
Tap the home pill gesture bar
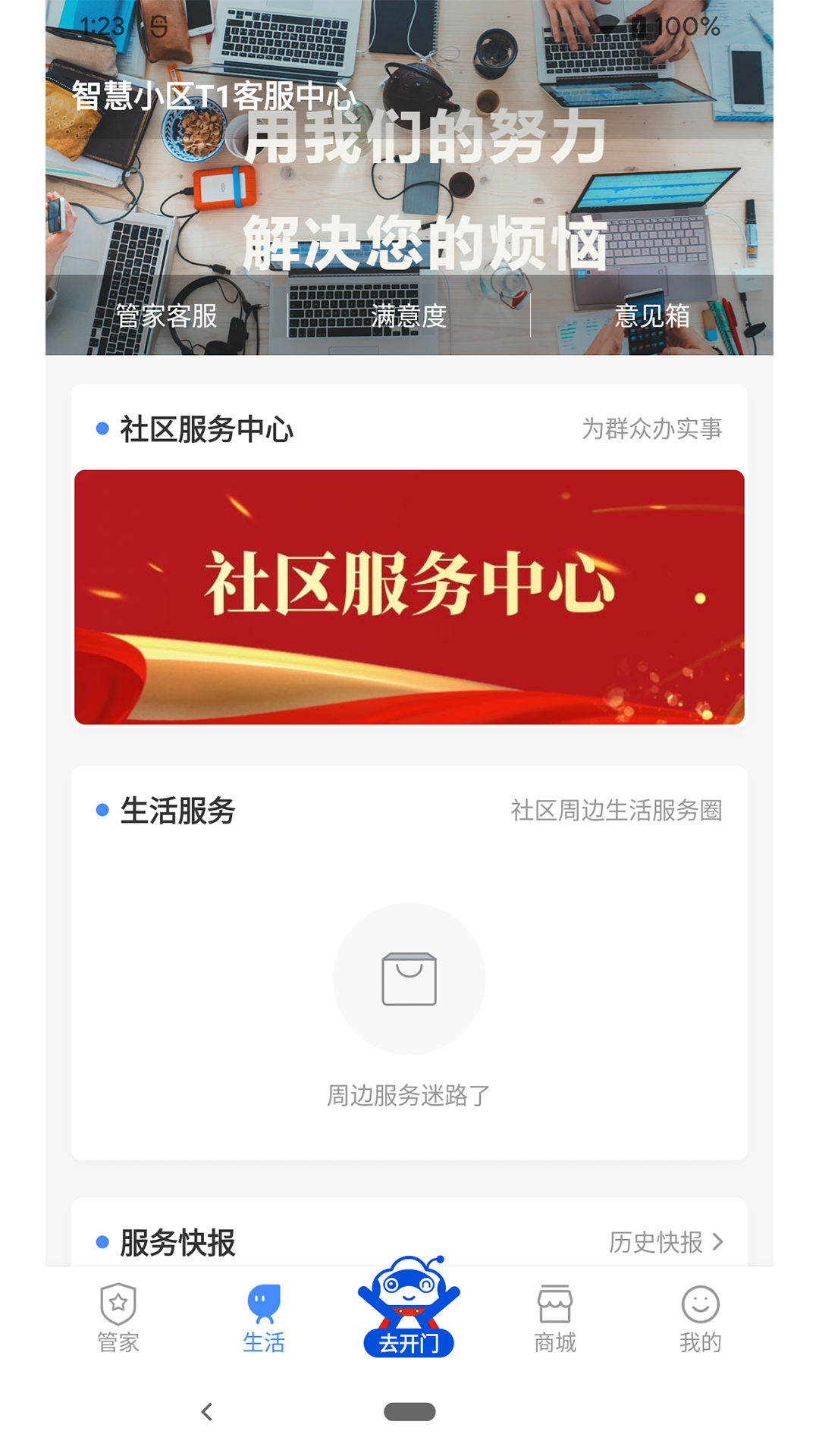pyautogui.click(x=409, y=1412)
